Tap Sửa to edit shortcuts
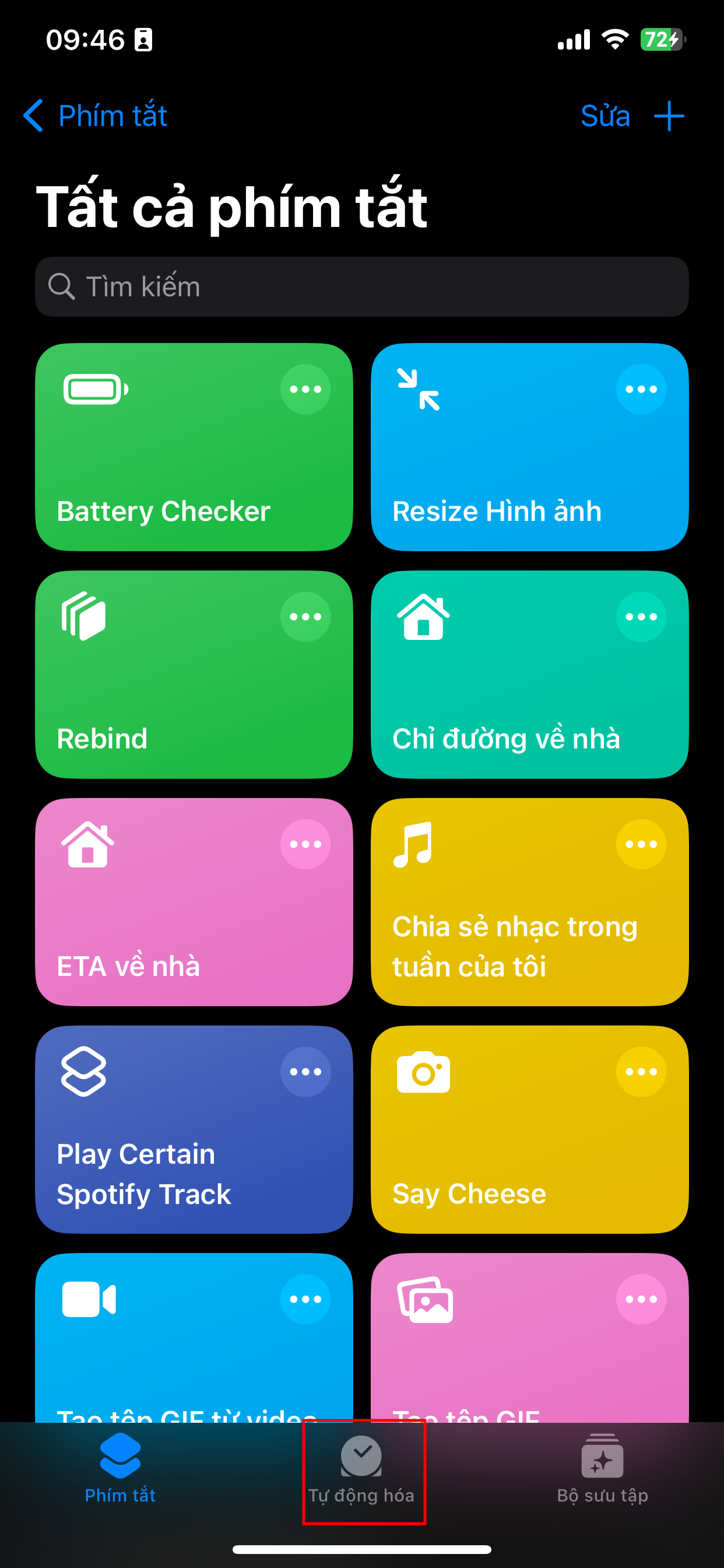 [605, 116]
